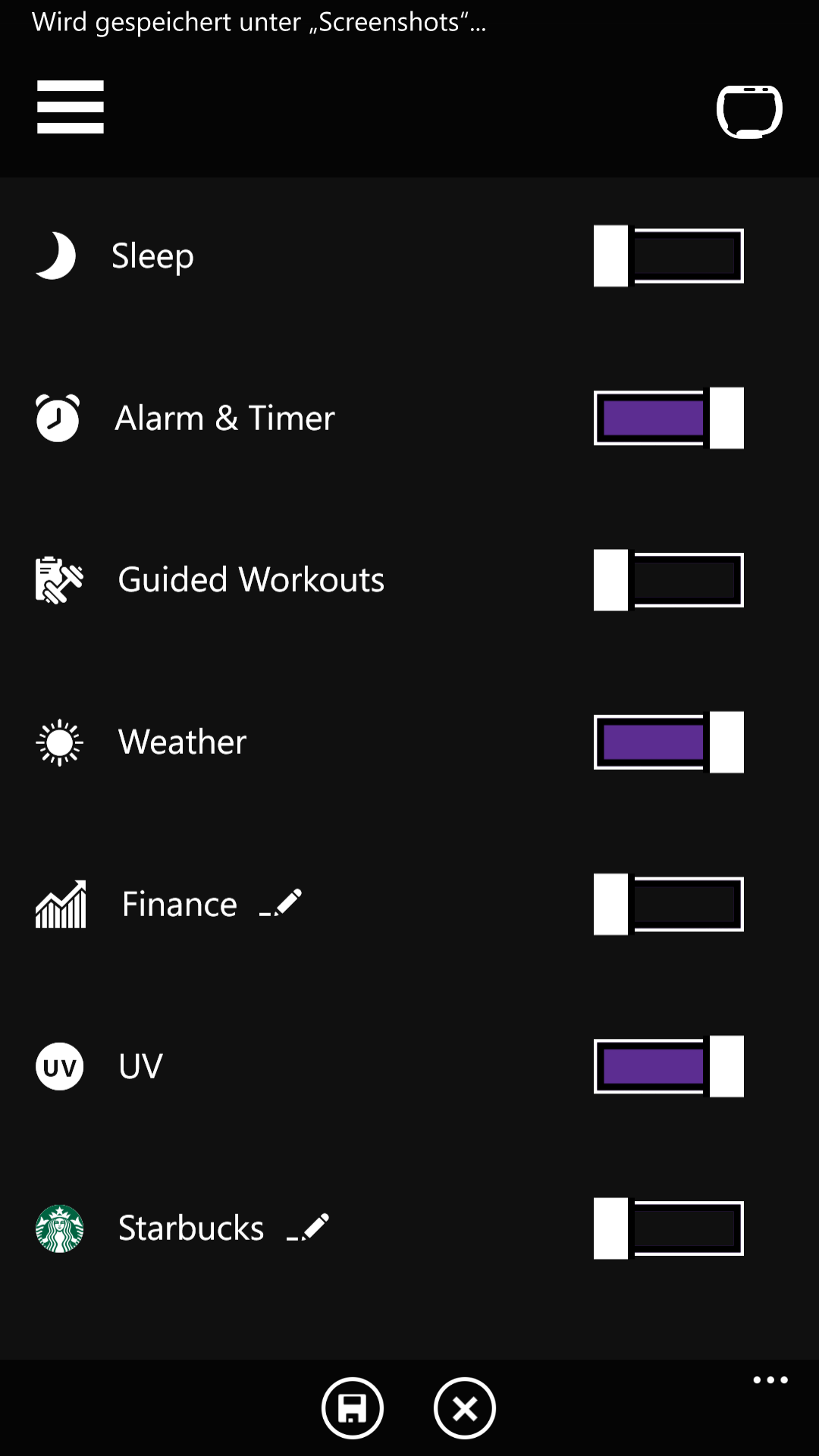Save the tile changes

(x=353, y=1408)
